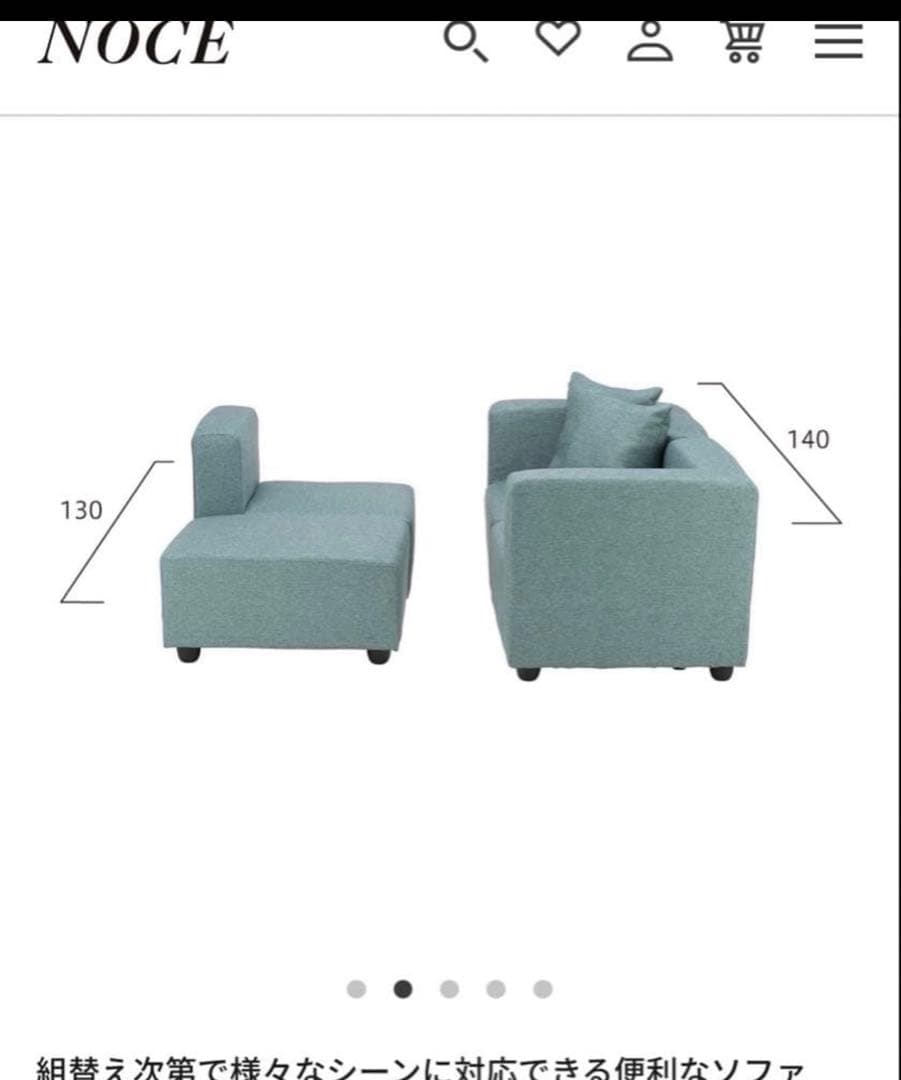
Task: Open the shopping cart
Action: click(x=744, y=42)
